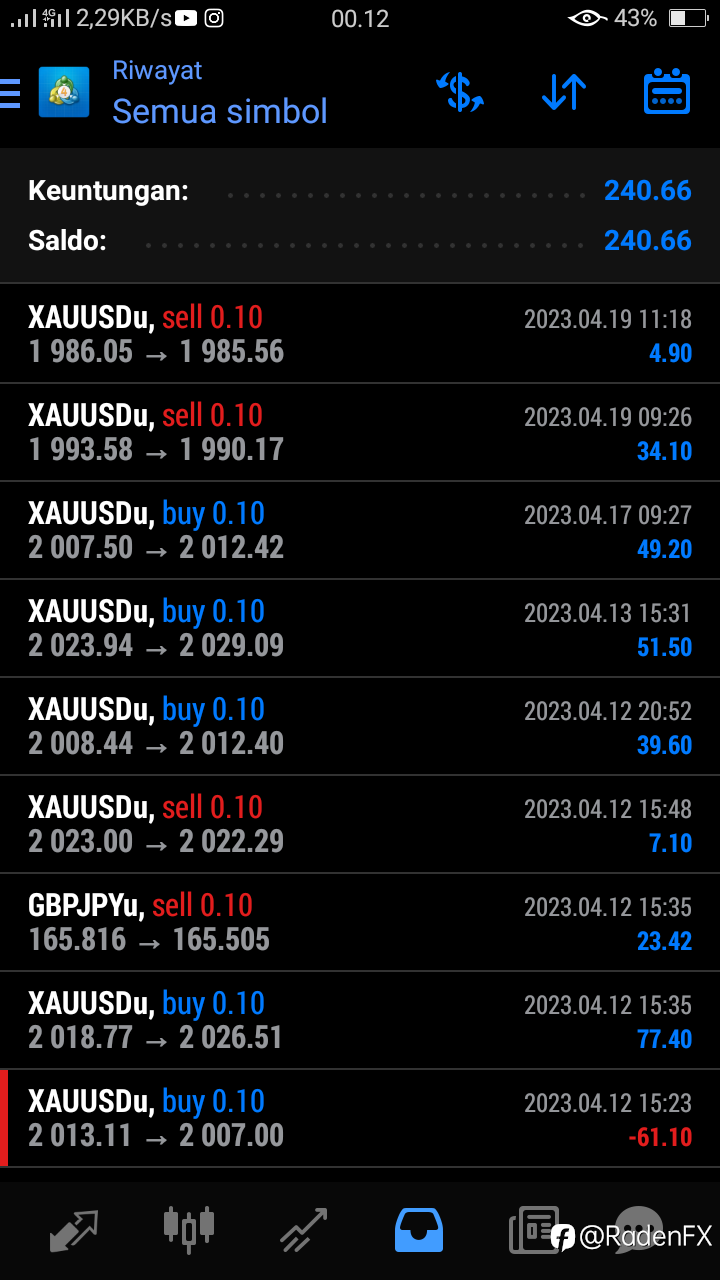The height and width of the screenshot is (1280, 720).
Task: Switch to the Trade tab
Action: 304,1230
